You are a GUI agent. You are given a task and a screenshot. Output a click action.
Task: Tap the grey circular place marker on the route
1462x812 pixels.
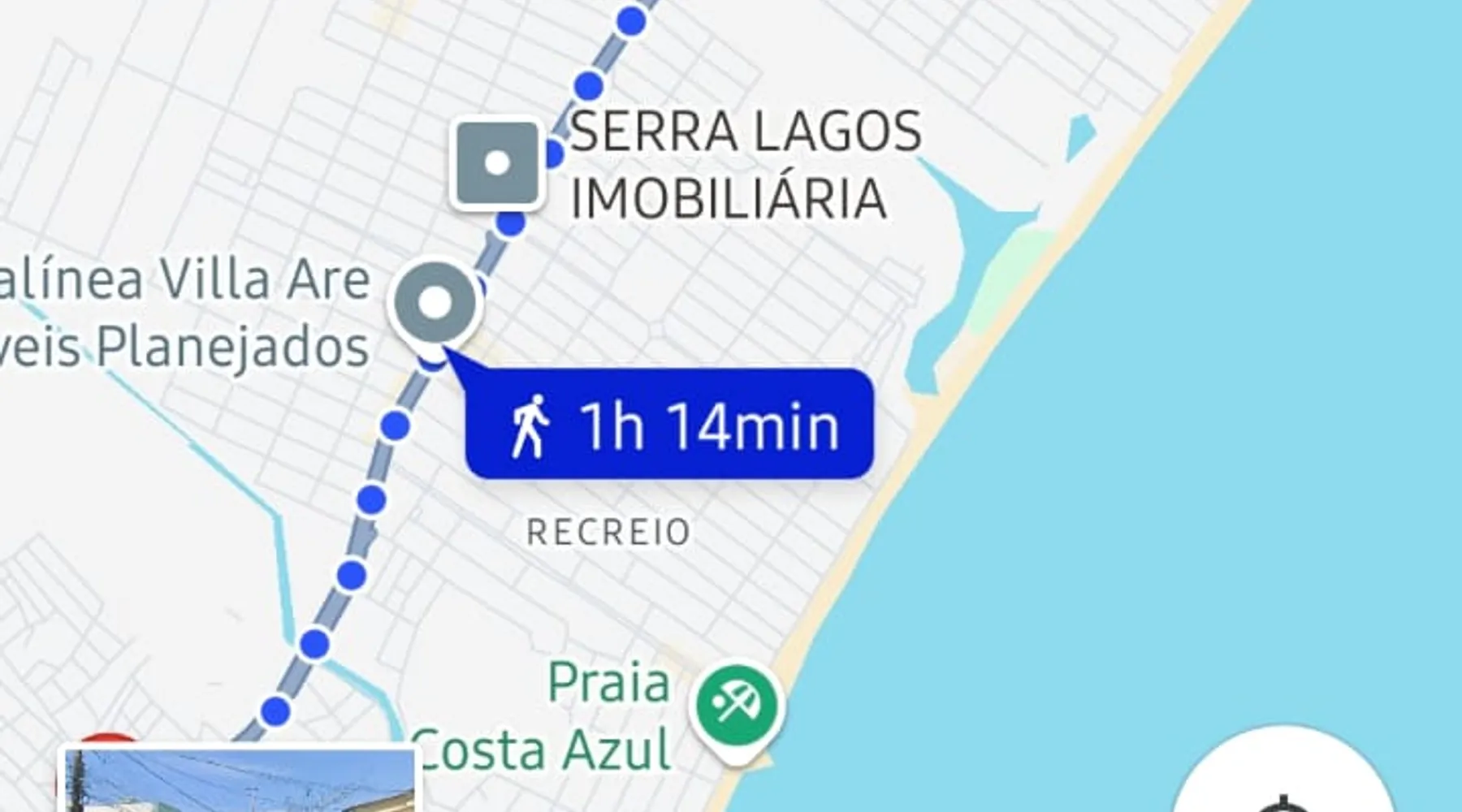pos(436,304)
